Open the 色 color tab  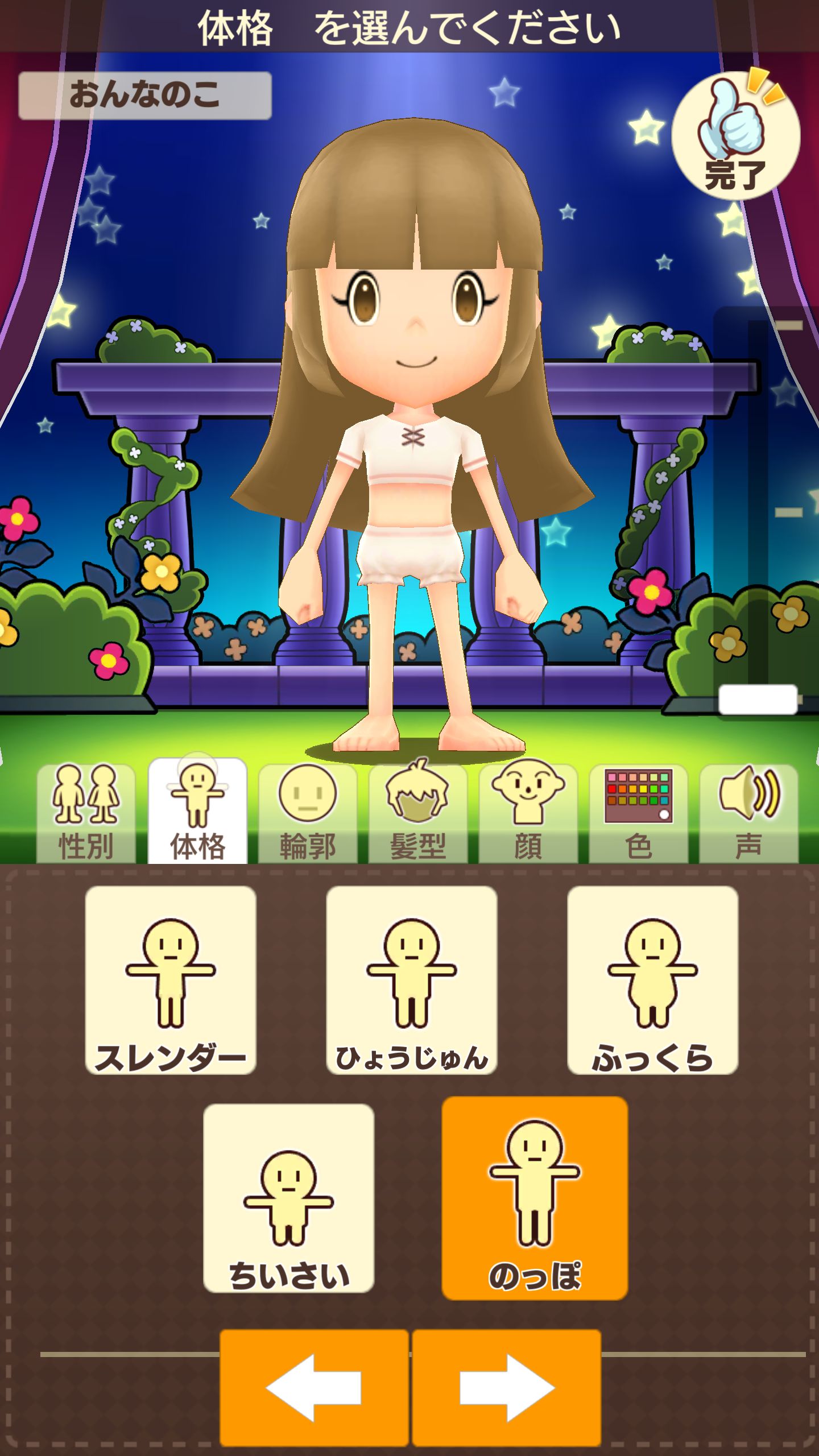click(x=638, y=813)
